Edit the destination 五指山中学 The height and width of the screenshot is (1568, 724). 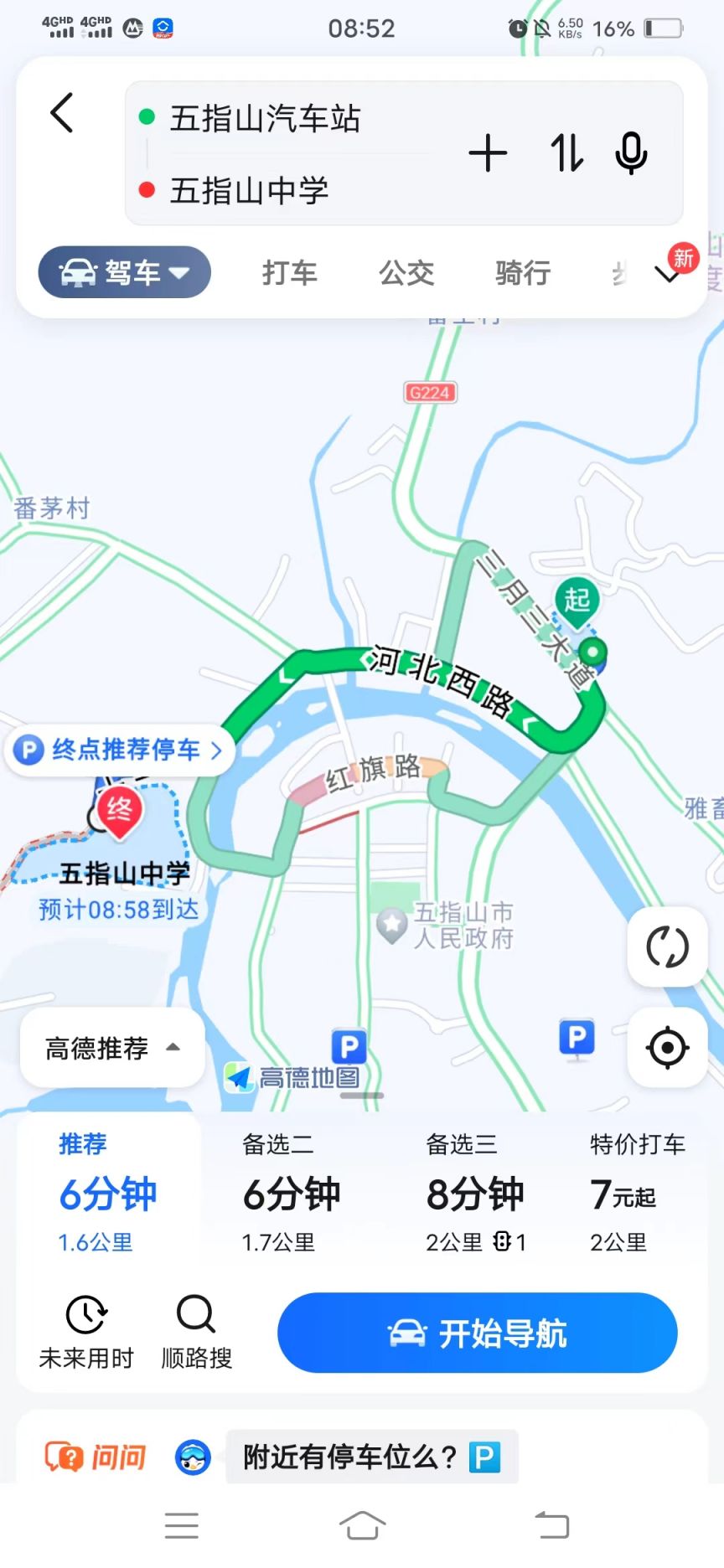(250, 191)
